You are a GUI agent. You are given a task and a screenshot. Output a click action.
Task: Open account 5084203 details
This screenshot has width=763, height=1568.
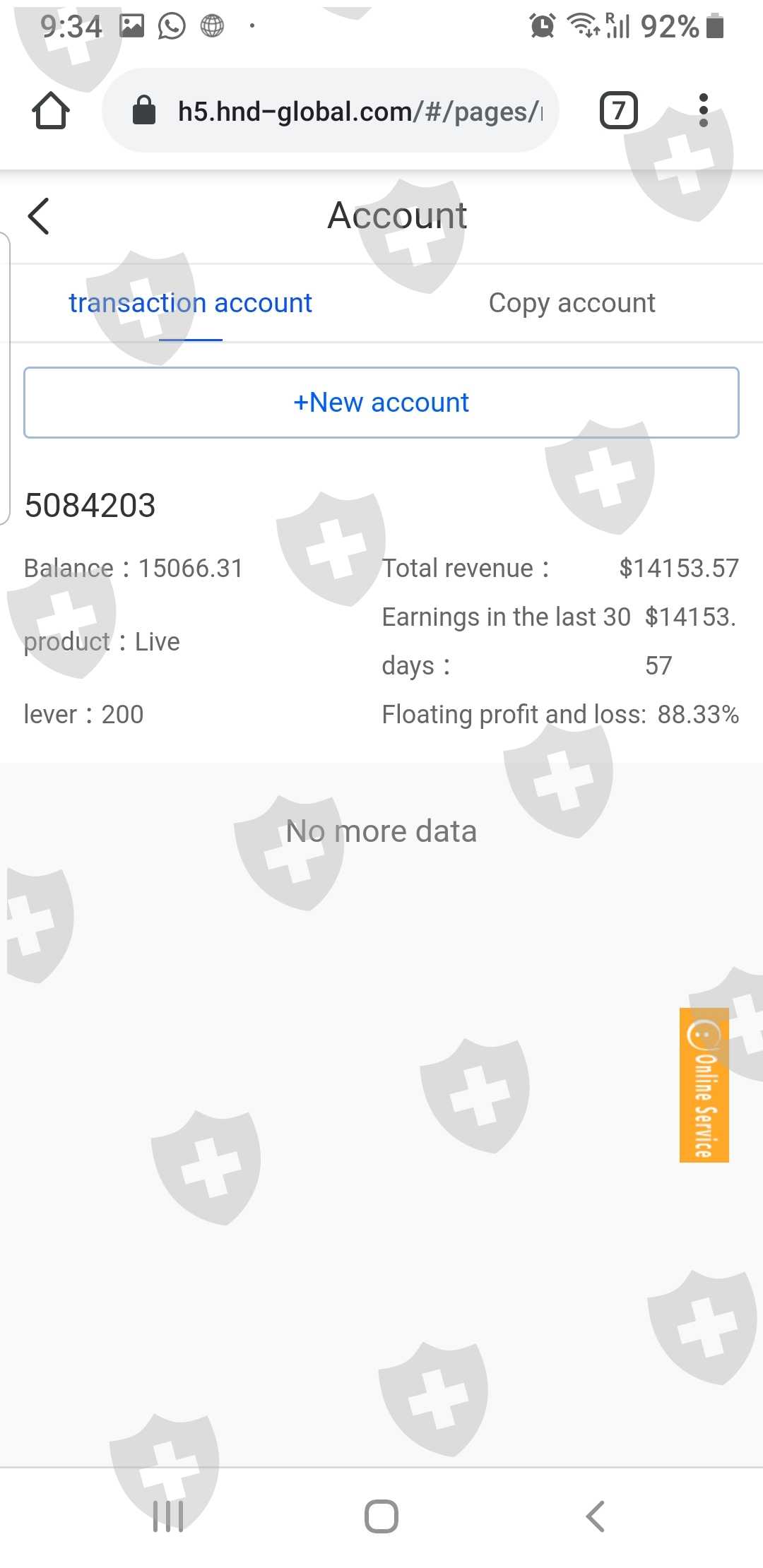pos(90,506)
